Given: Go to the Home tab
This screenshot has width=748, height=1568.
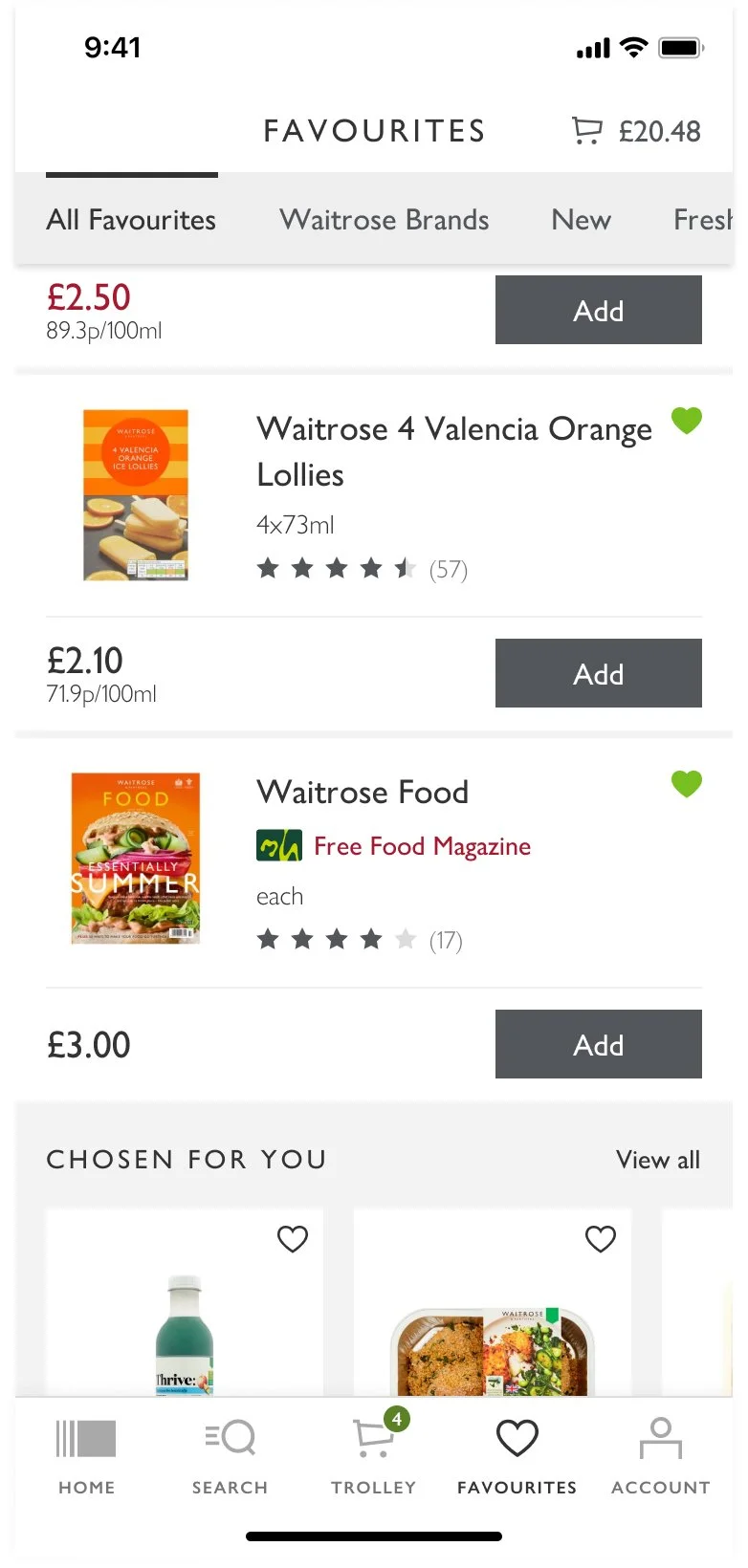Looking at the screenshot, I should coord(86,1457).
